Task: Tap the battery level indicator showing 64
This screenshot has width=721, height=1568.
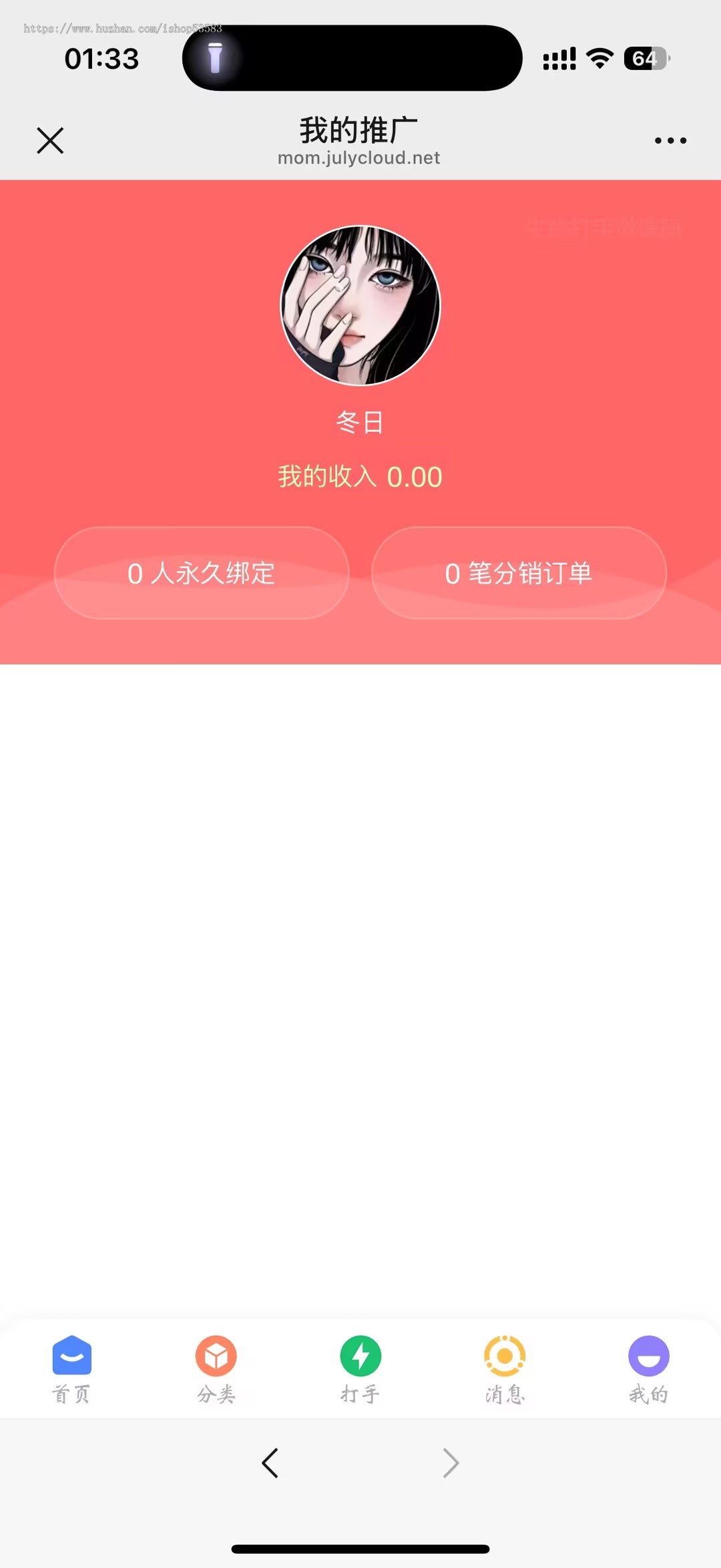Action: pyautogui.click(x=643, y=58)
